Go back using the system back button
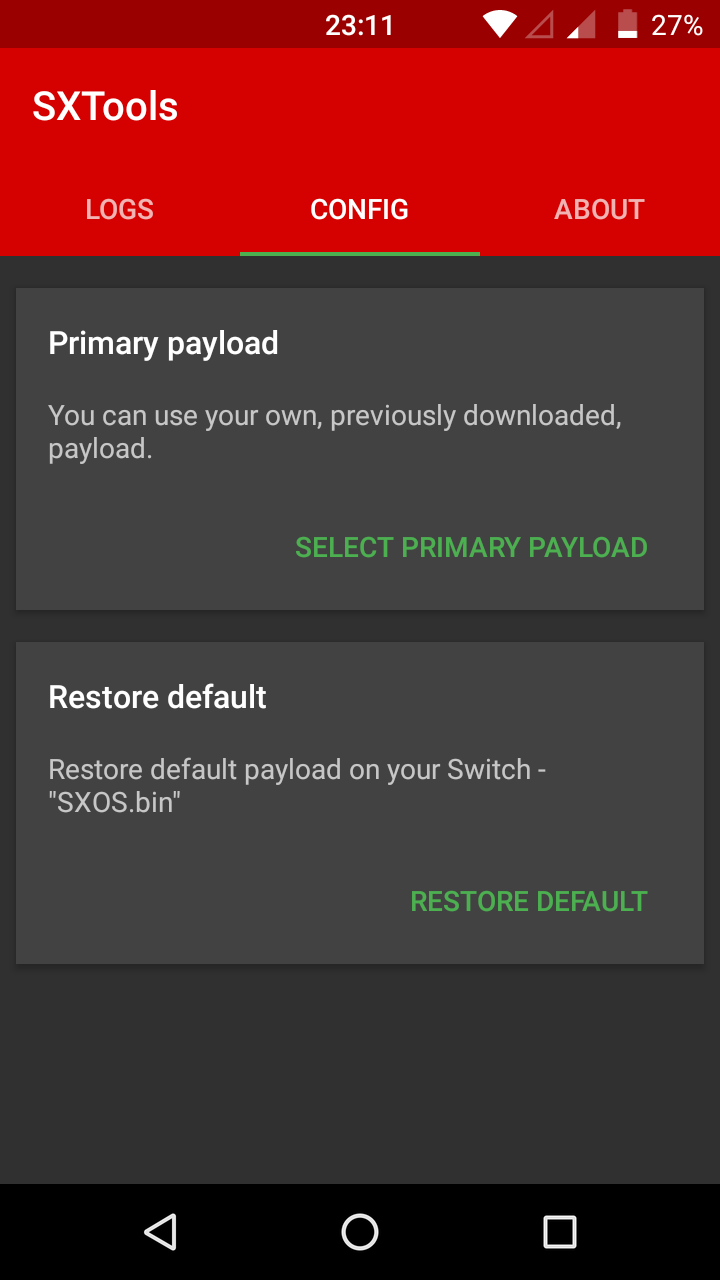Image resolution: width=720 pixels, height=1280 pixels. pos(160,1232)
